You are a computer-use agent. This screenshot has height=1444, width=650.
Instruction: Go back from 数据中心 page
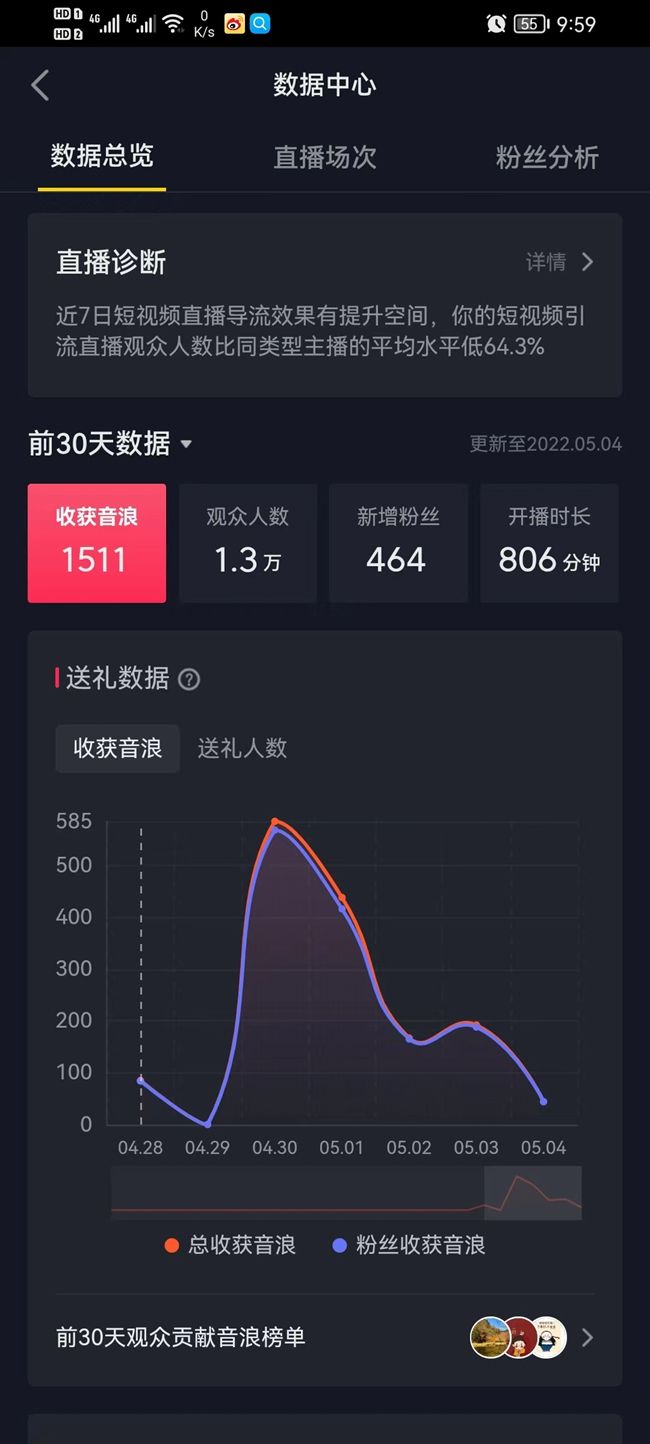click(x=40, y=85)
